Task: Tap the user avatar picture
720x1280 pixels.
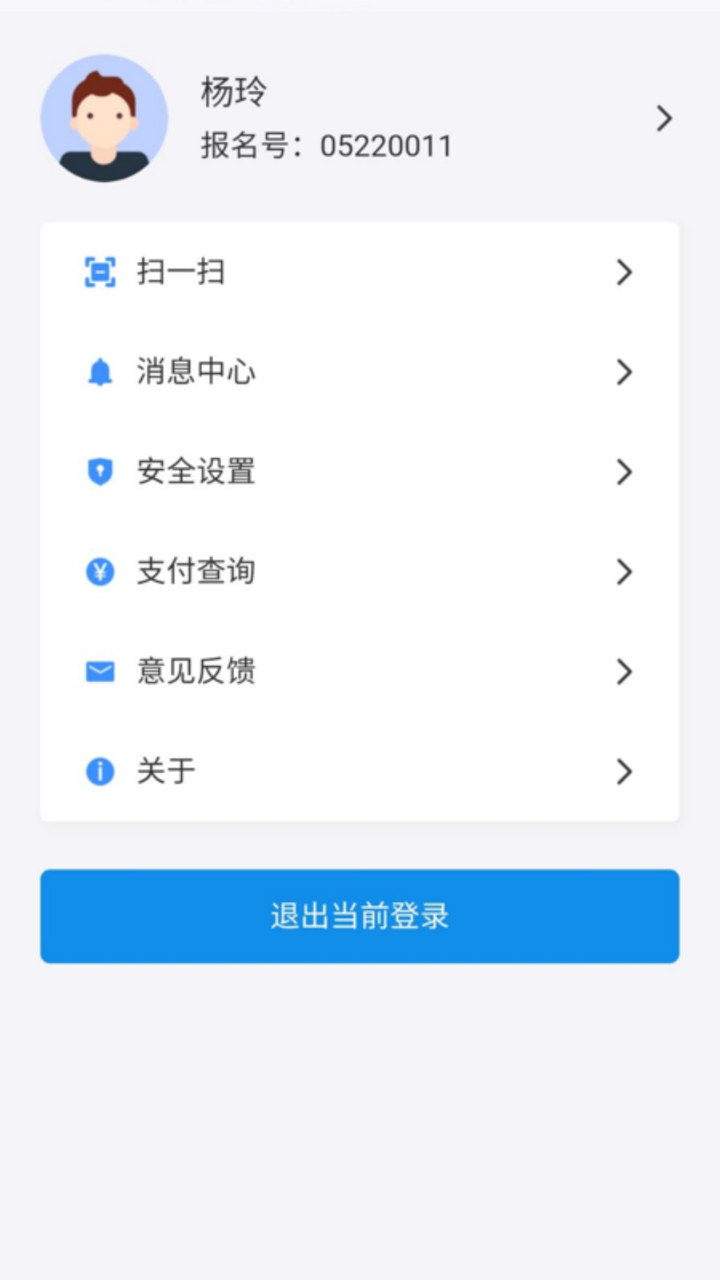Action: pyautogui.click(x=105, y=117)
